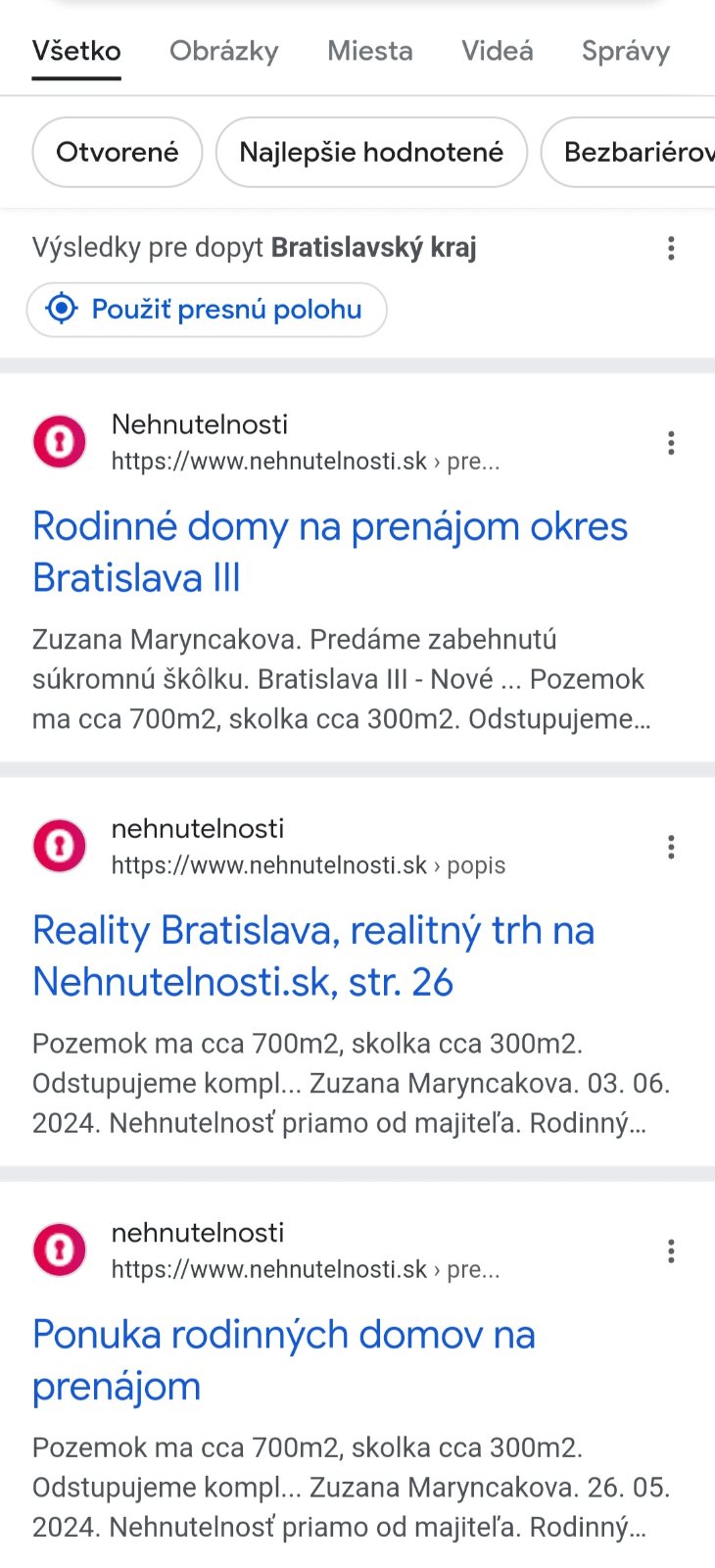Image resolution: width=715 pixels, height=1568 pixels.
Task: Open Ponuka rodinných domov na prenájom result
Action: pos(284,1359)
